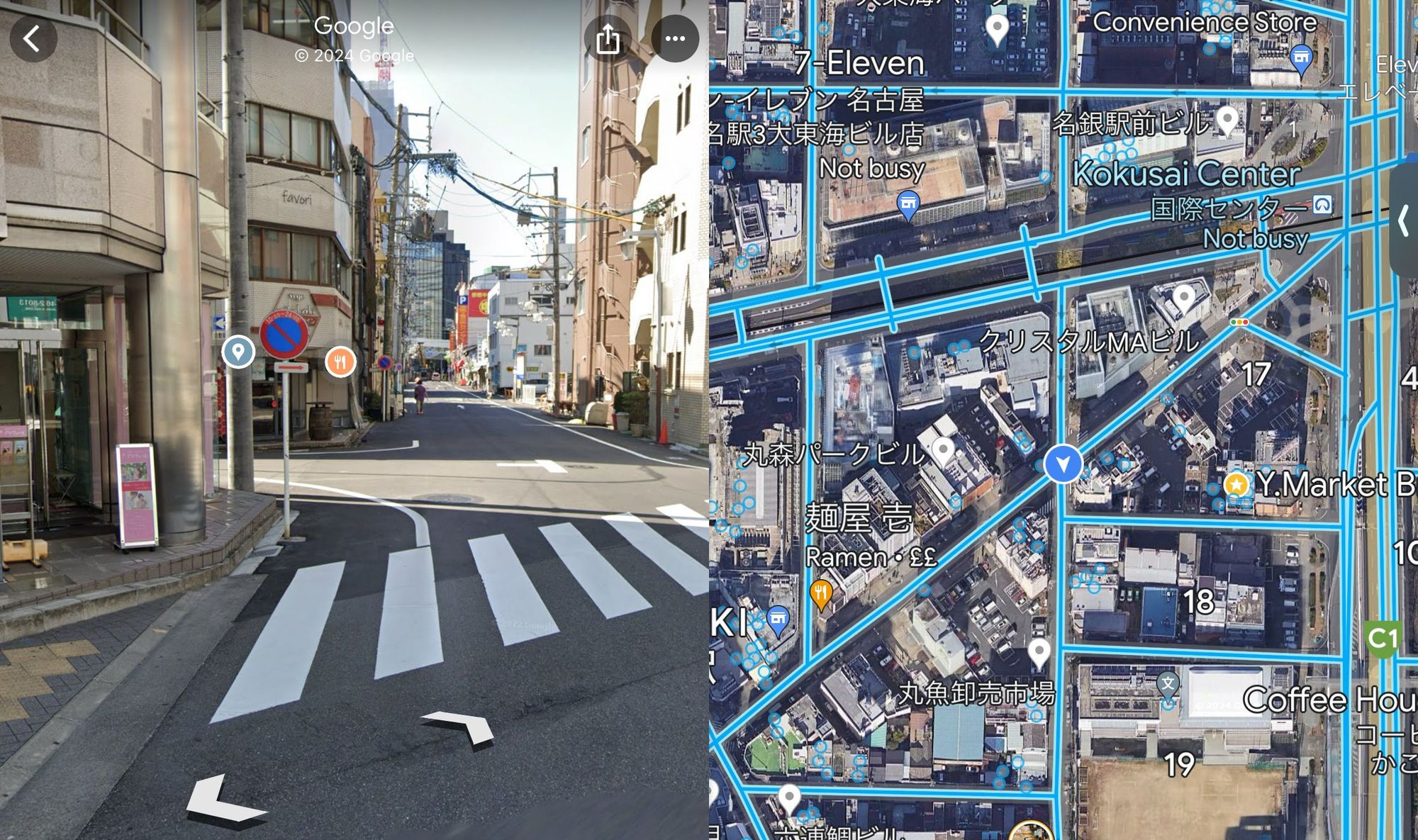The image size is (1418, 840).
Task: Tap the Kokusai Center station label
Action: [x=1187, y=174]
